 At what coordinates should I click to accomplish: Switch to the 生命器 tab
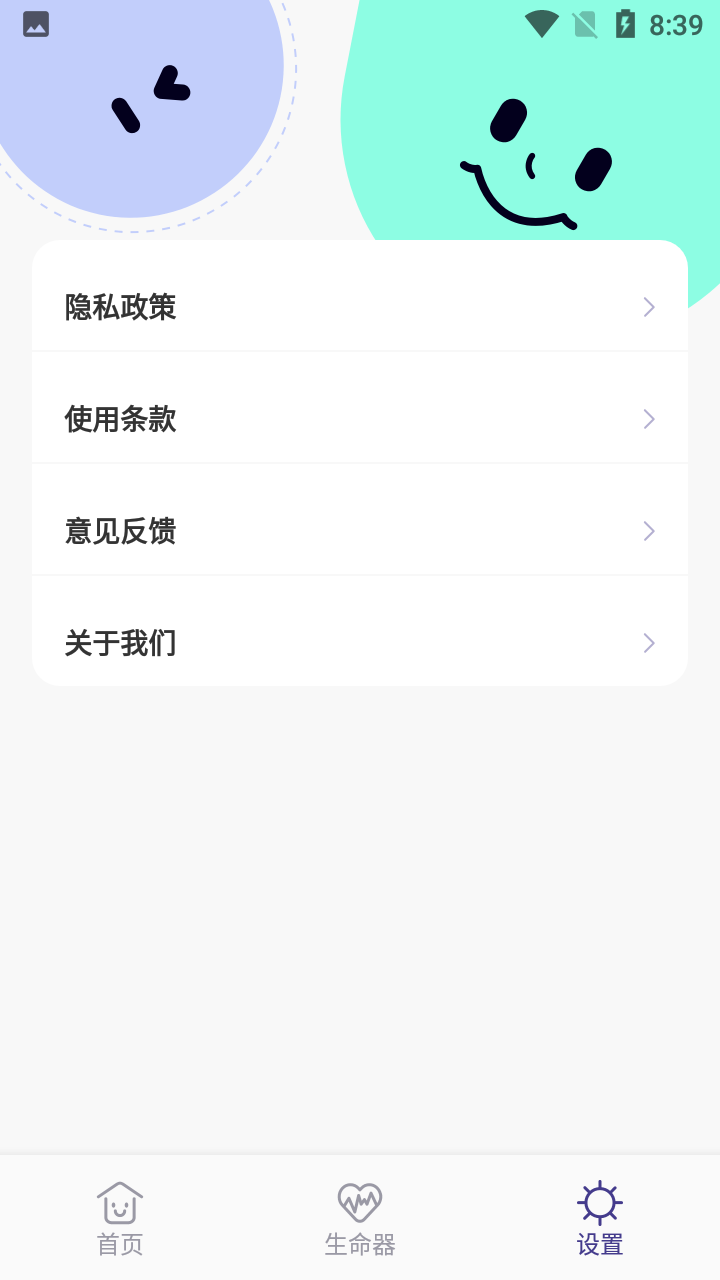[x=360, y=1218]
